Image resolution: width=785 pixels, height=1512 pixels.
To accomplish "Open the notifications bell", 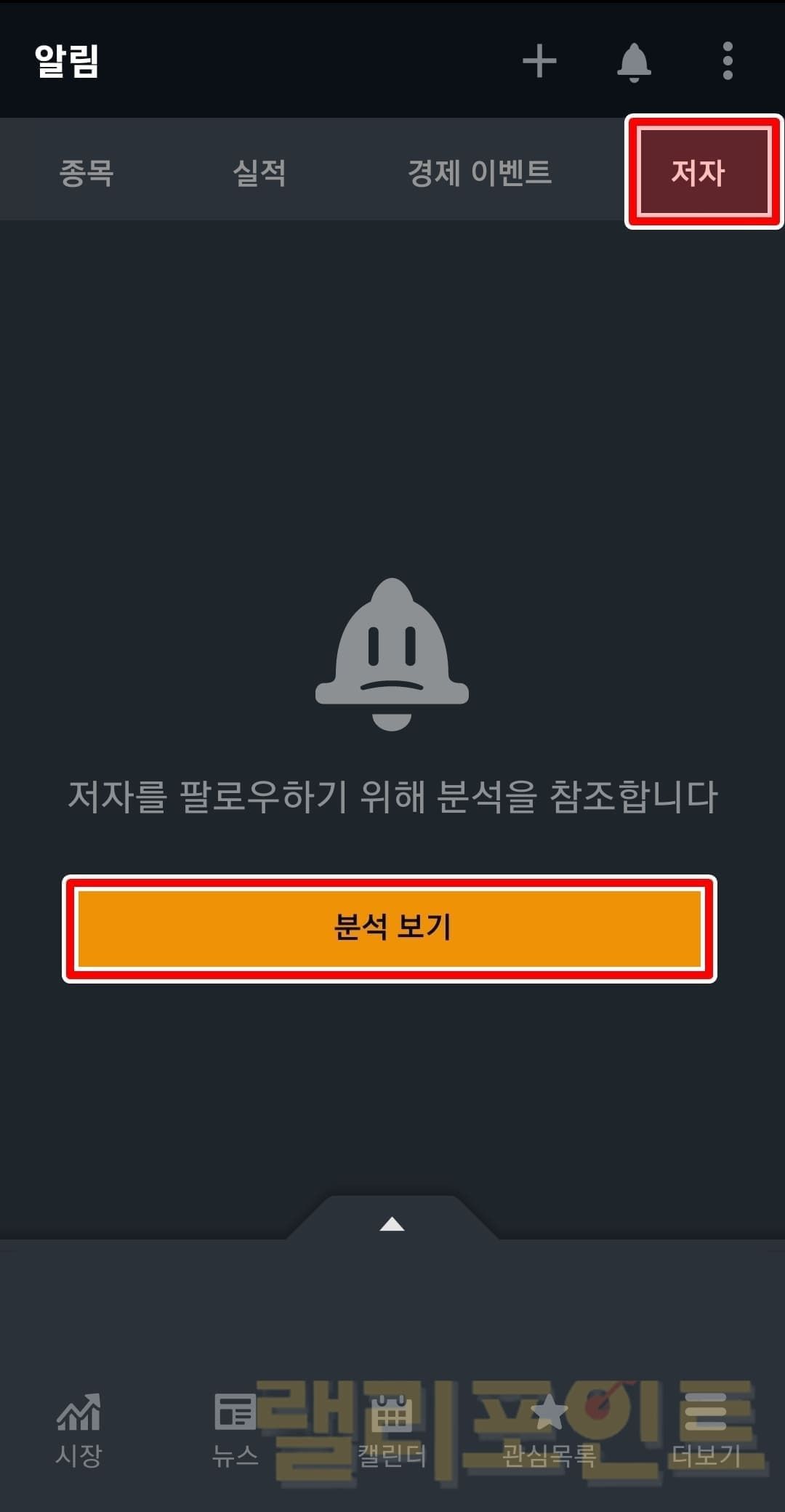I will coord(634,62).
